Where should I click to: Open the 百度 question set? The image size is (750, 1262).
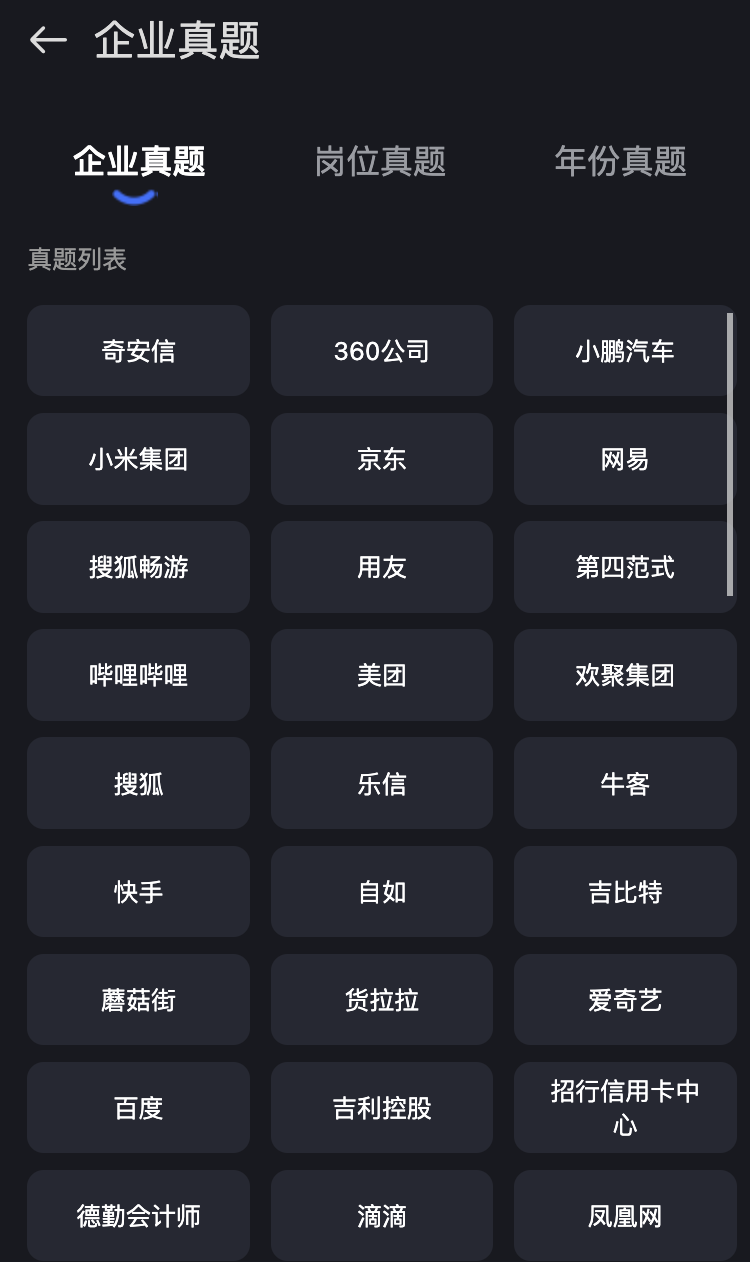(138, 1107)
